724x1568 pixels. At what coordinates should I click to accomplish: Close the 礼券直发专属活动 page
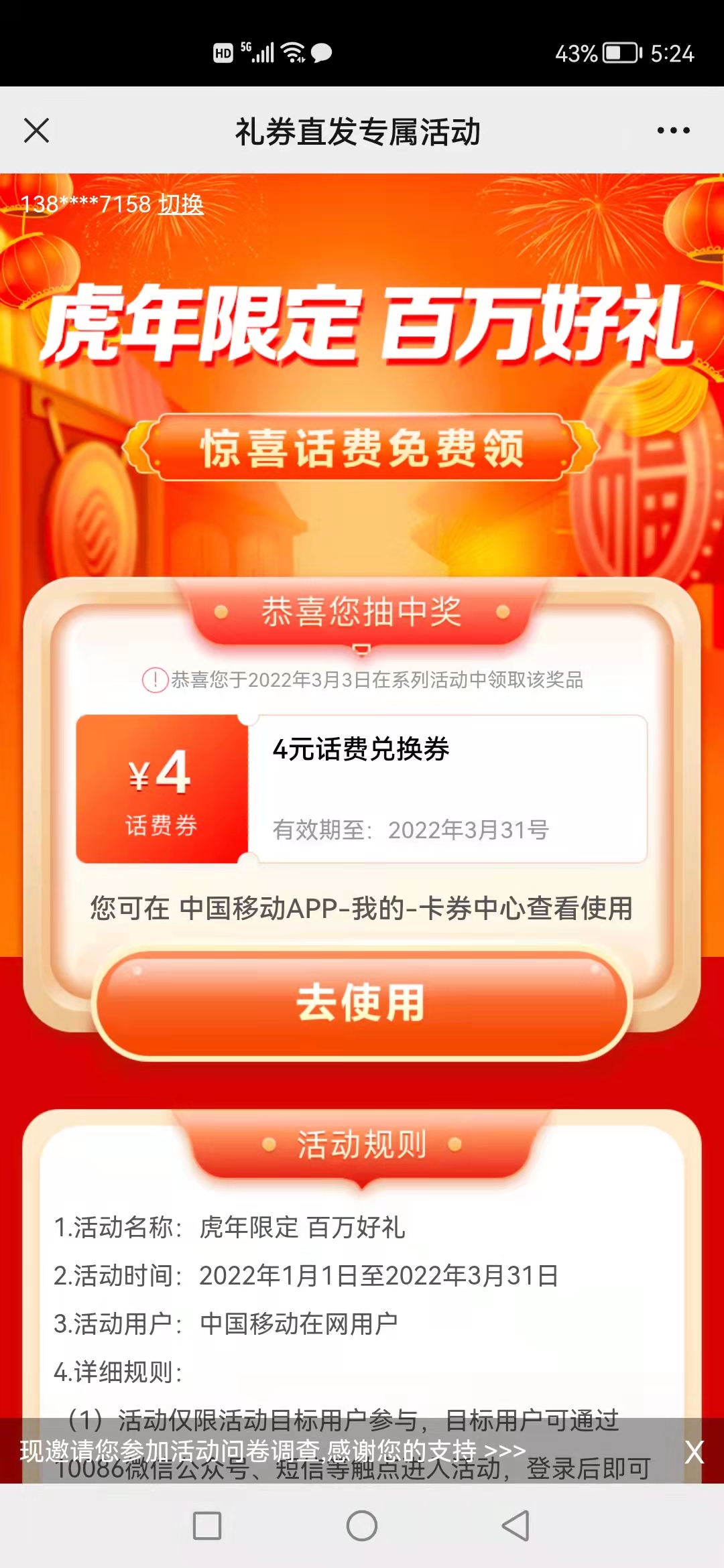coord(37,131)
